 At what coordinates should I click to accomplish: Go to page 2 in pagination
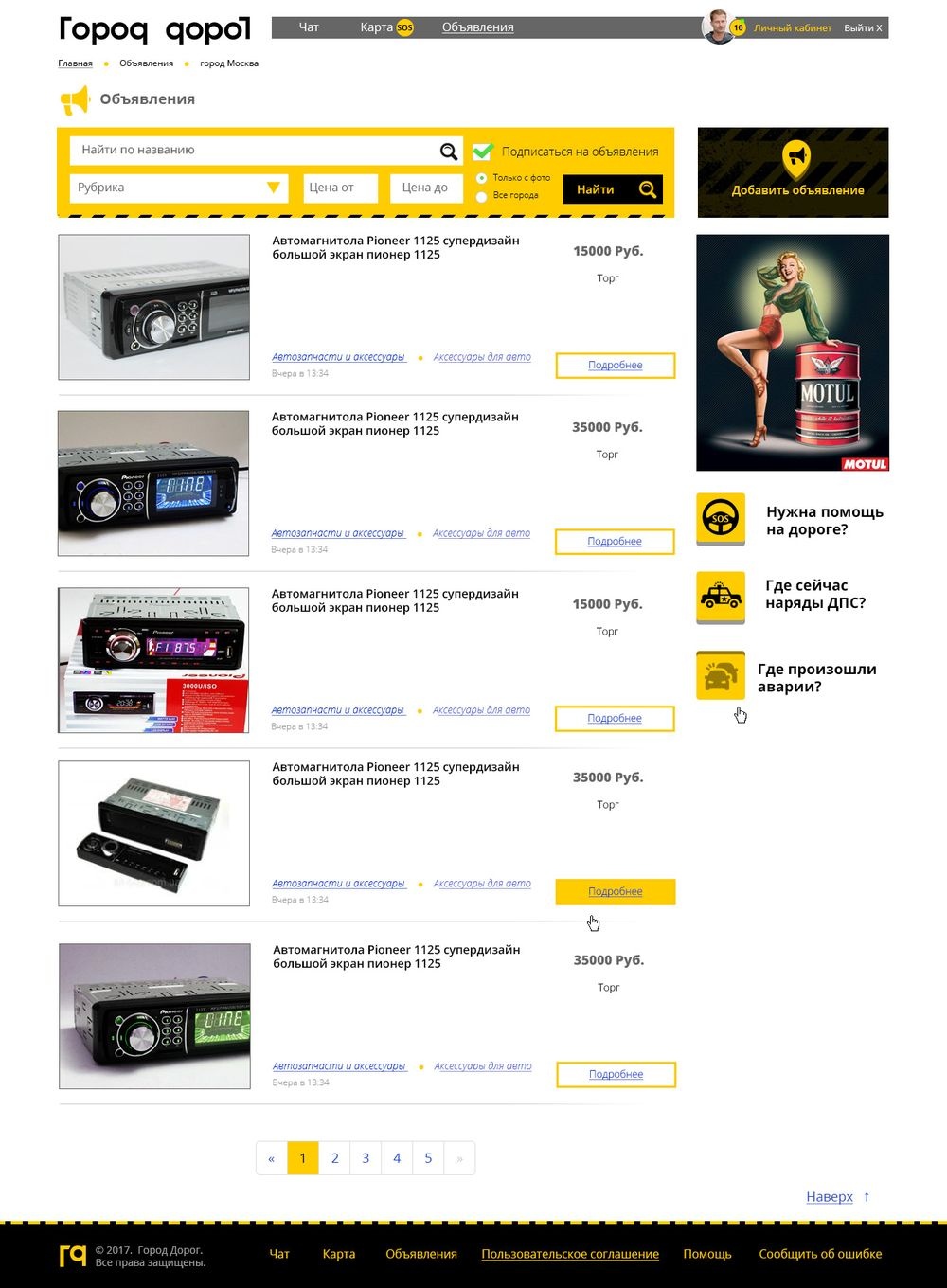(x=334, y=1158)
